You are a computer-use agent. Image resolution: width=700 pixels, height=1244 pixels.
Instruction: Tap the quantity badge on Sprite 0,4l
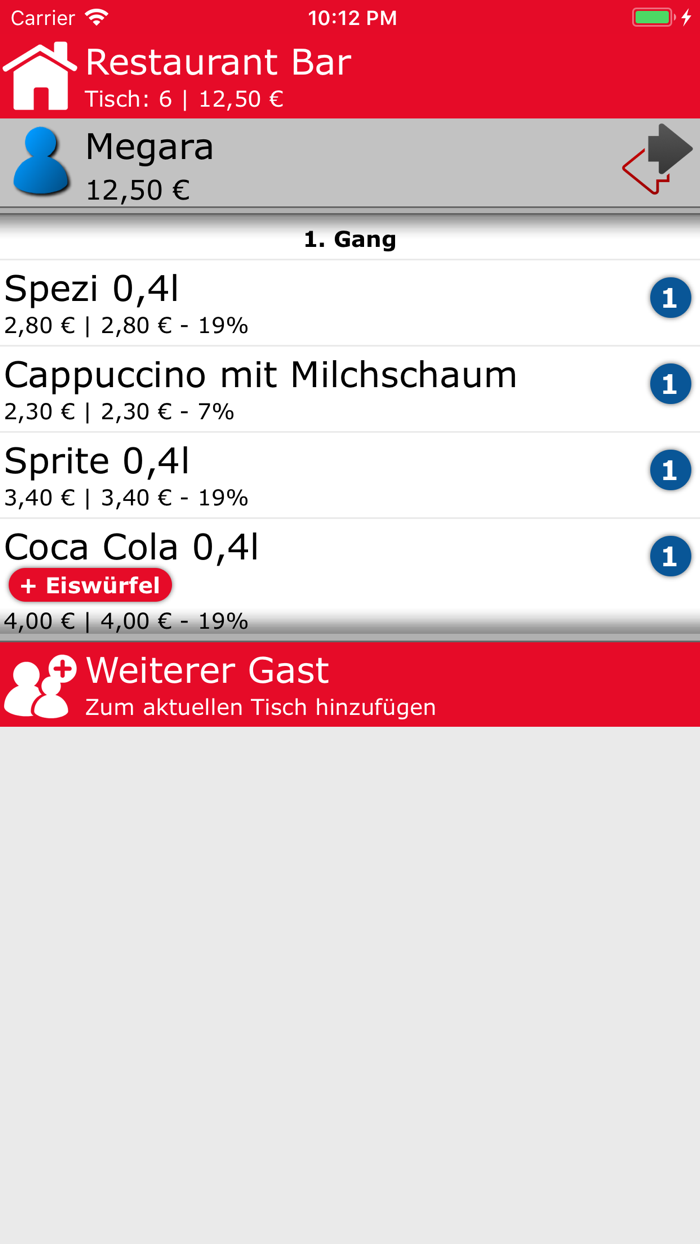point(670,470)
